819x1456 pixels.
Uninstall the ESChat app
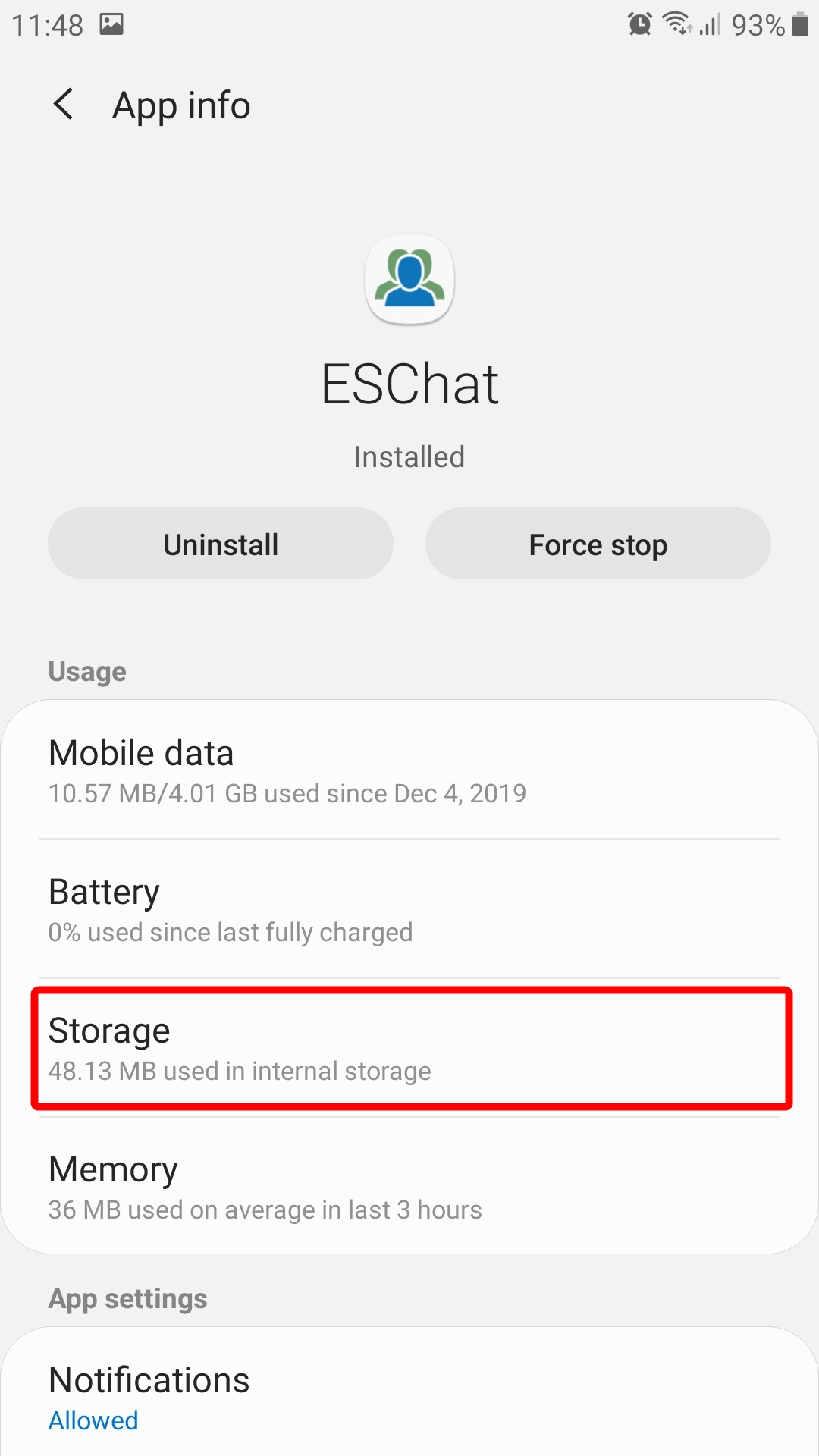(221, 544)
